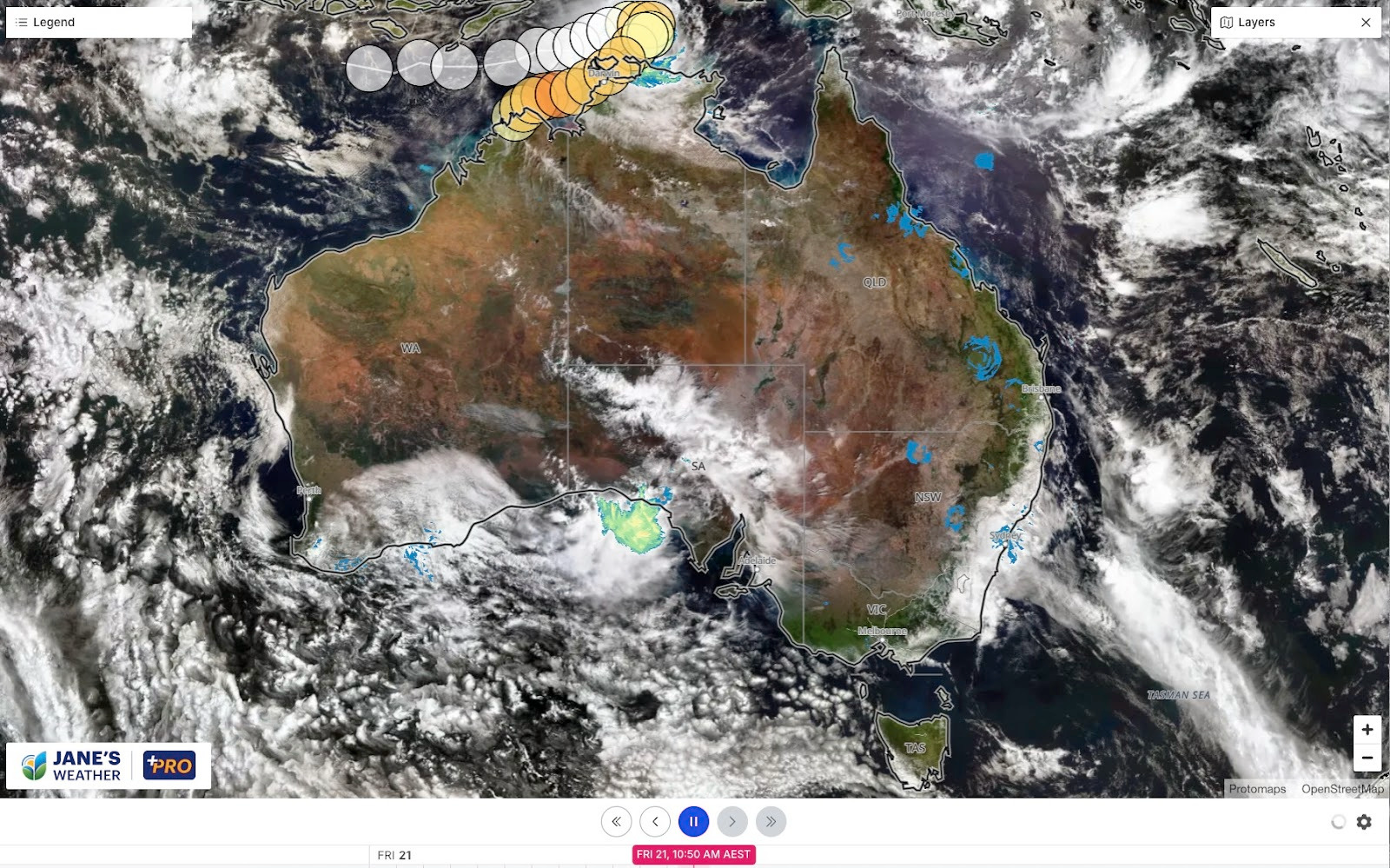Skip back to the first frame
The height and width of the screenshot is (868, 1390).
[x=616, y=821]
